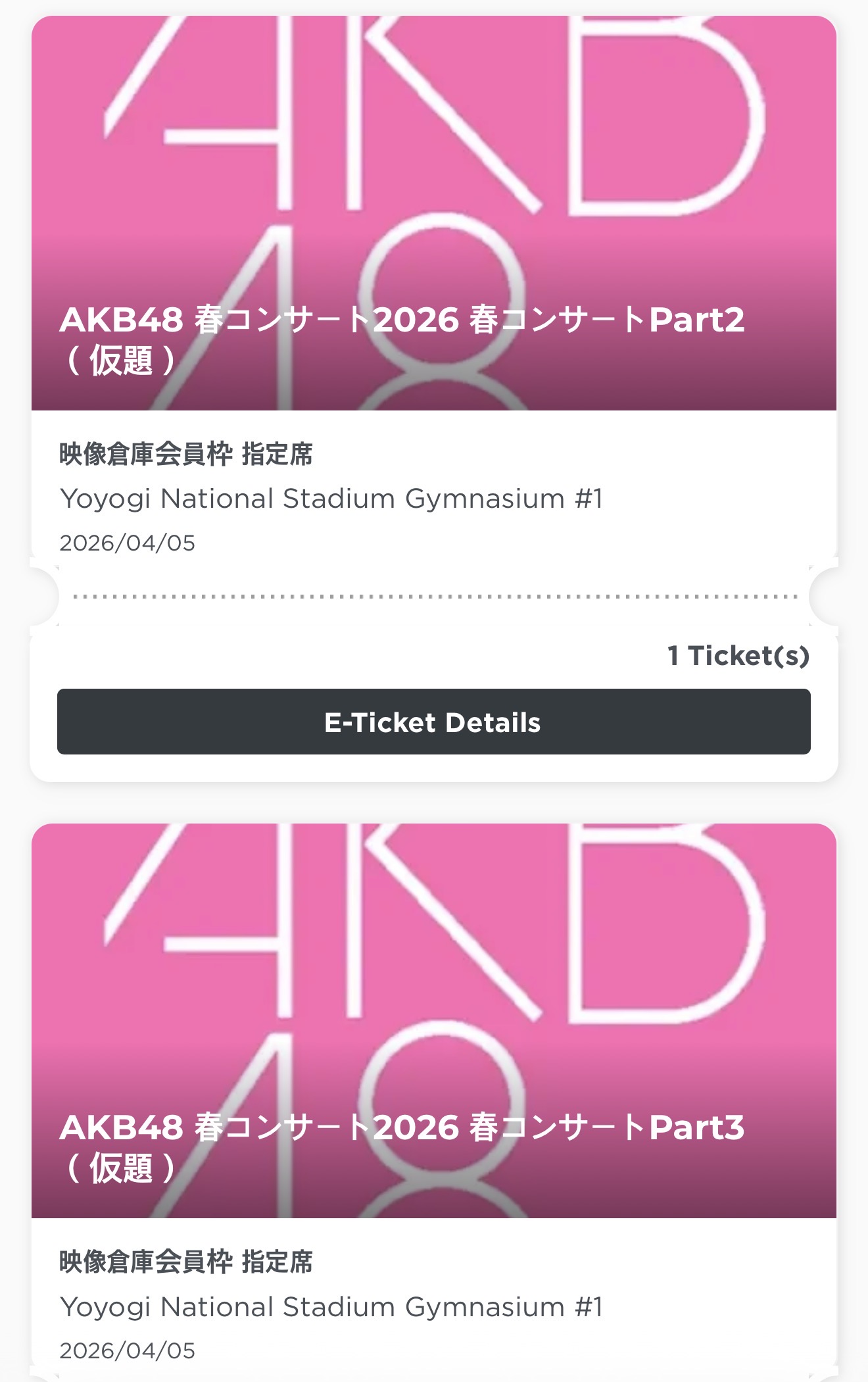Select the AKB48 logo on the second ticket
Screen dimensions: 868x1382
(x=434, y=954)
